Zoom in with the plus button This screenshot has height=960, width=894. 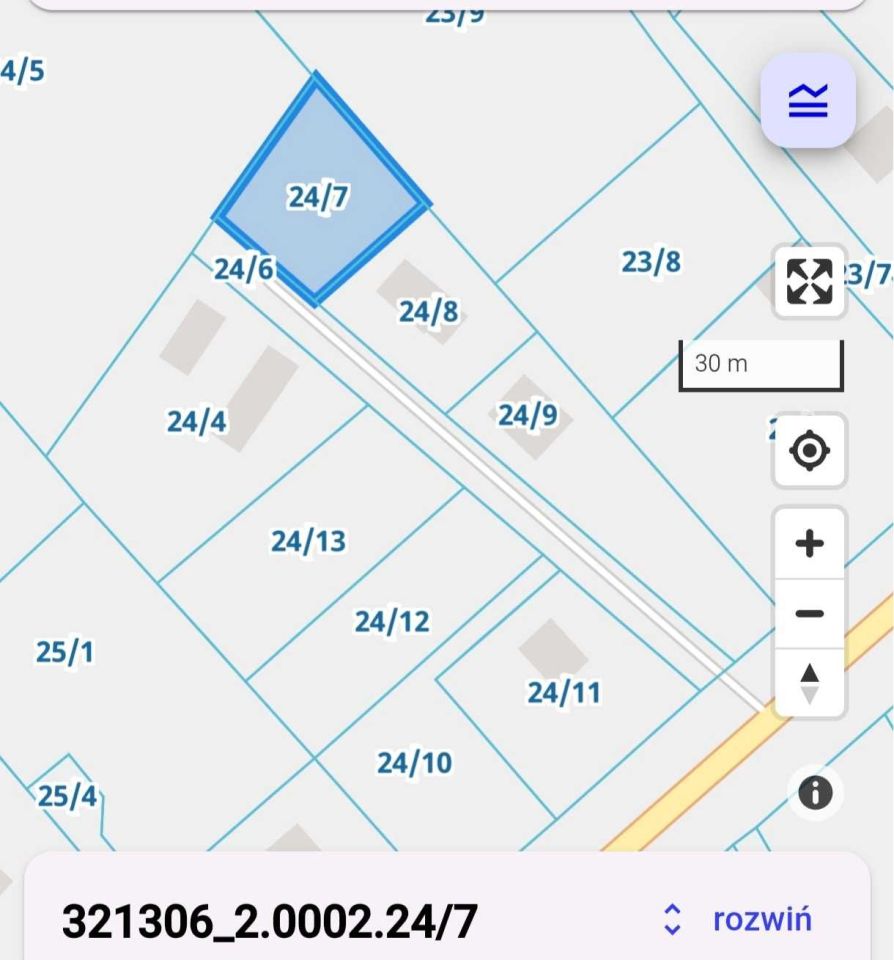point(809,544)
